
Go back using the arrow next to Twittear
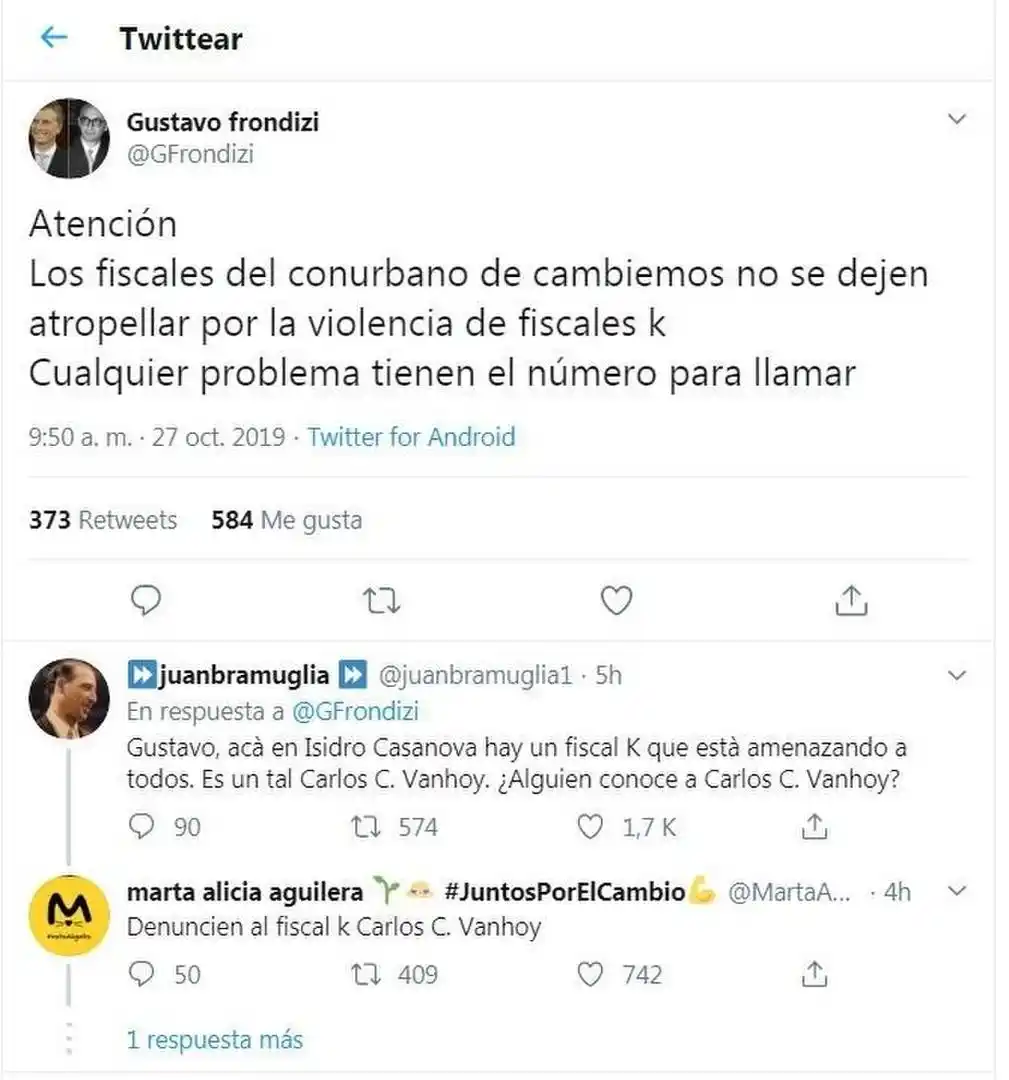click(52, 38)
